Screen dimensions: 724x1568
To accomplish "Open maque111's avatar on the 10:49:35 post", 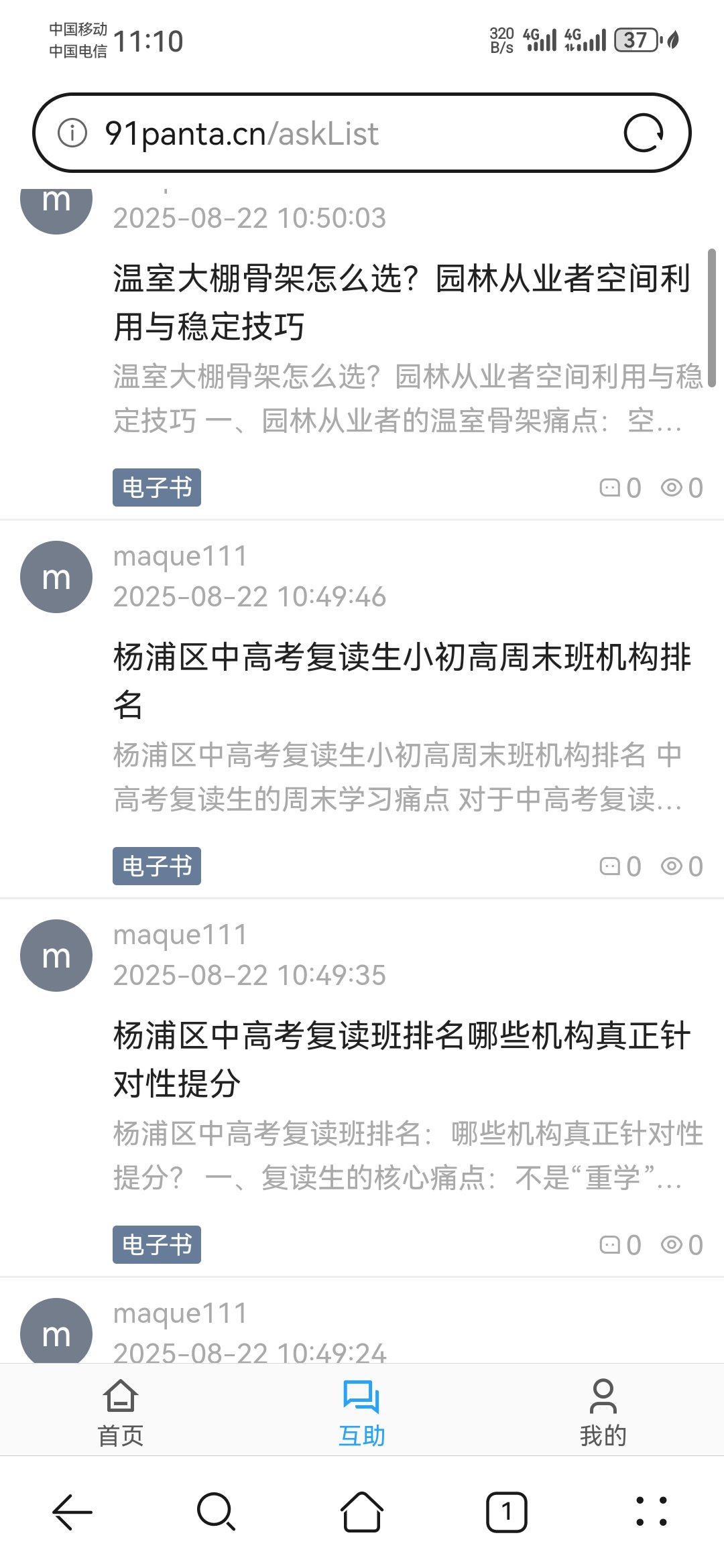I will click(56, 956).
